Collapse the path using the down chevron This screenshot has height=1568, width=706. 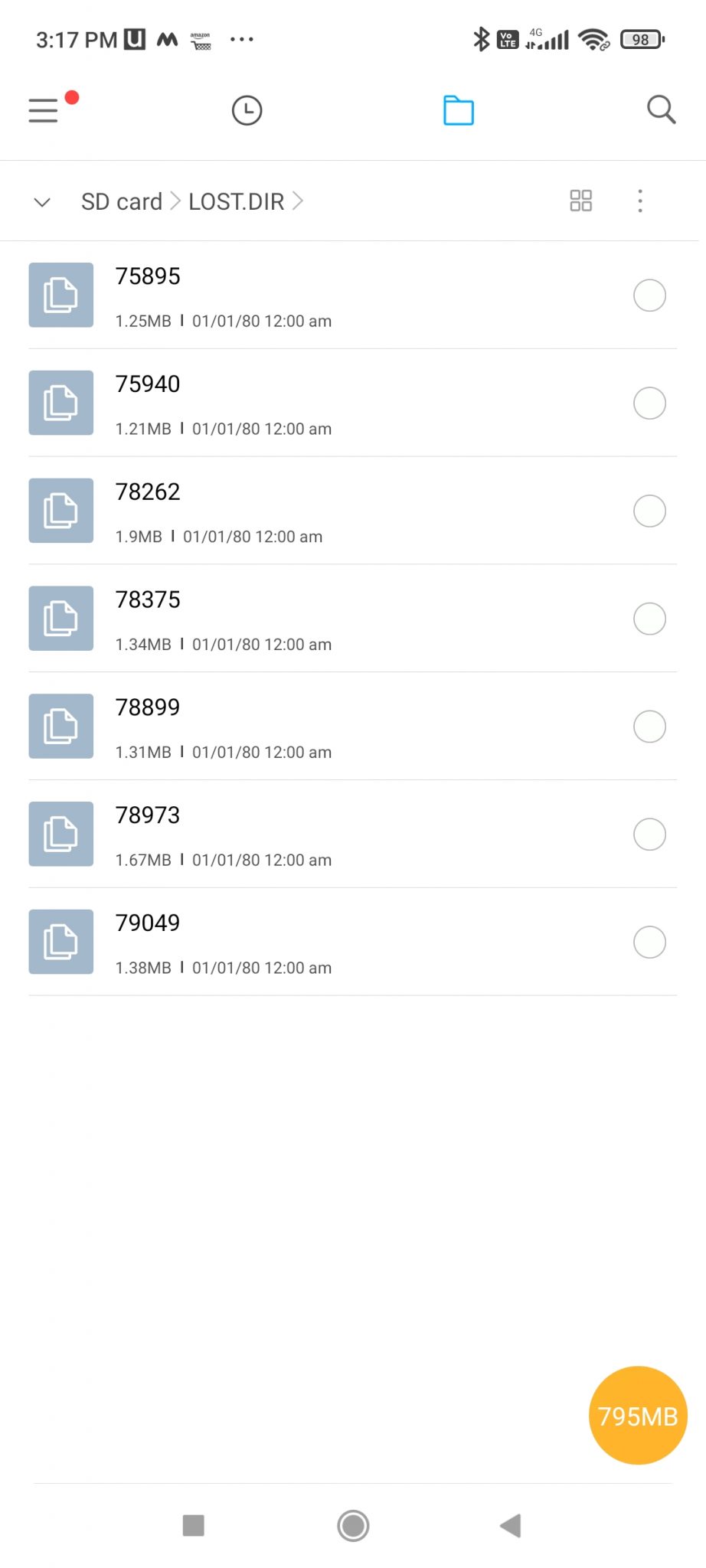click(x=42, y=201)
